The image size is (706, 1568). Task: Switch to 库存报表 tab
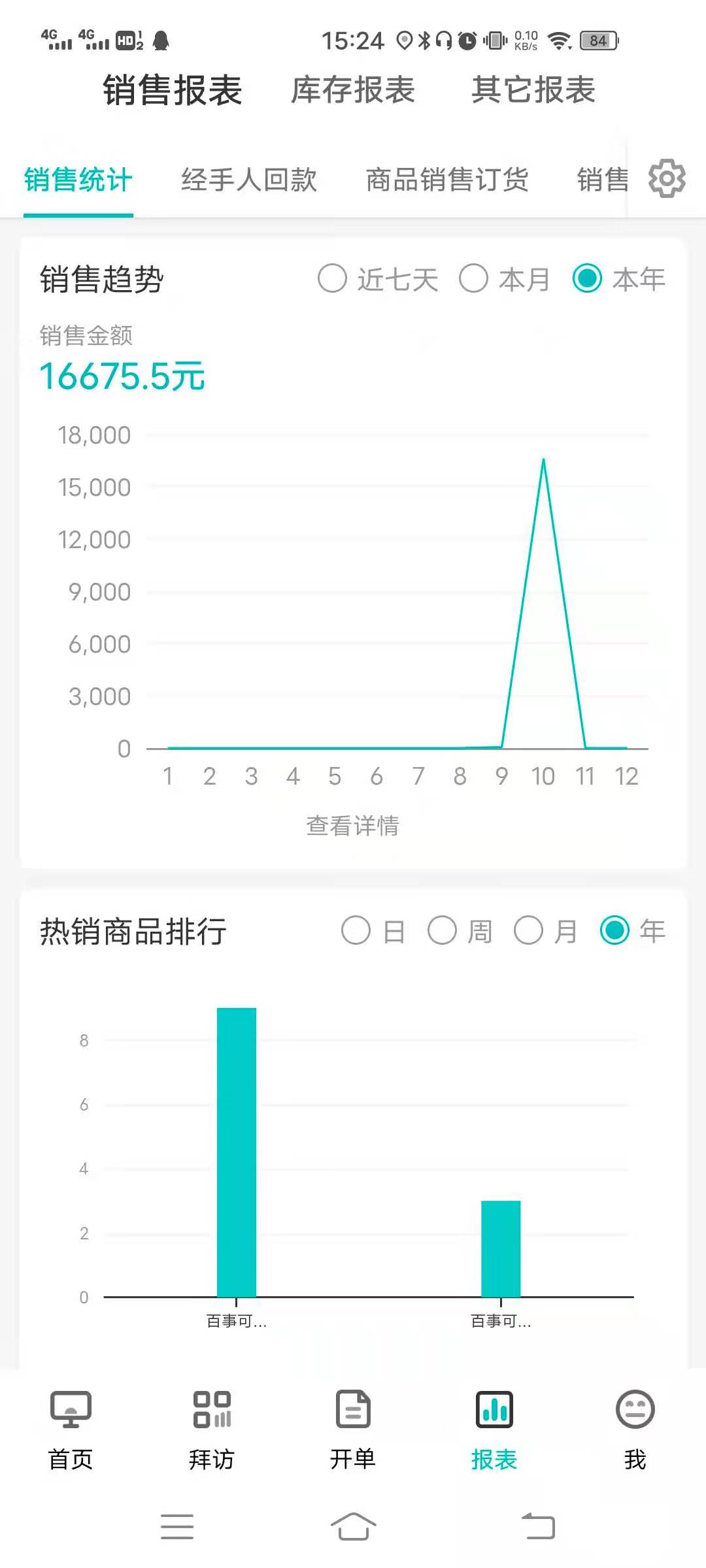tap(353, 90)
